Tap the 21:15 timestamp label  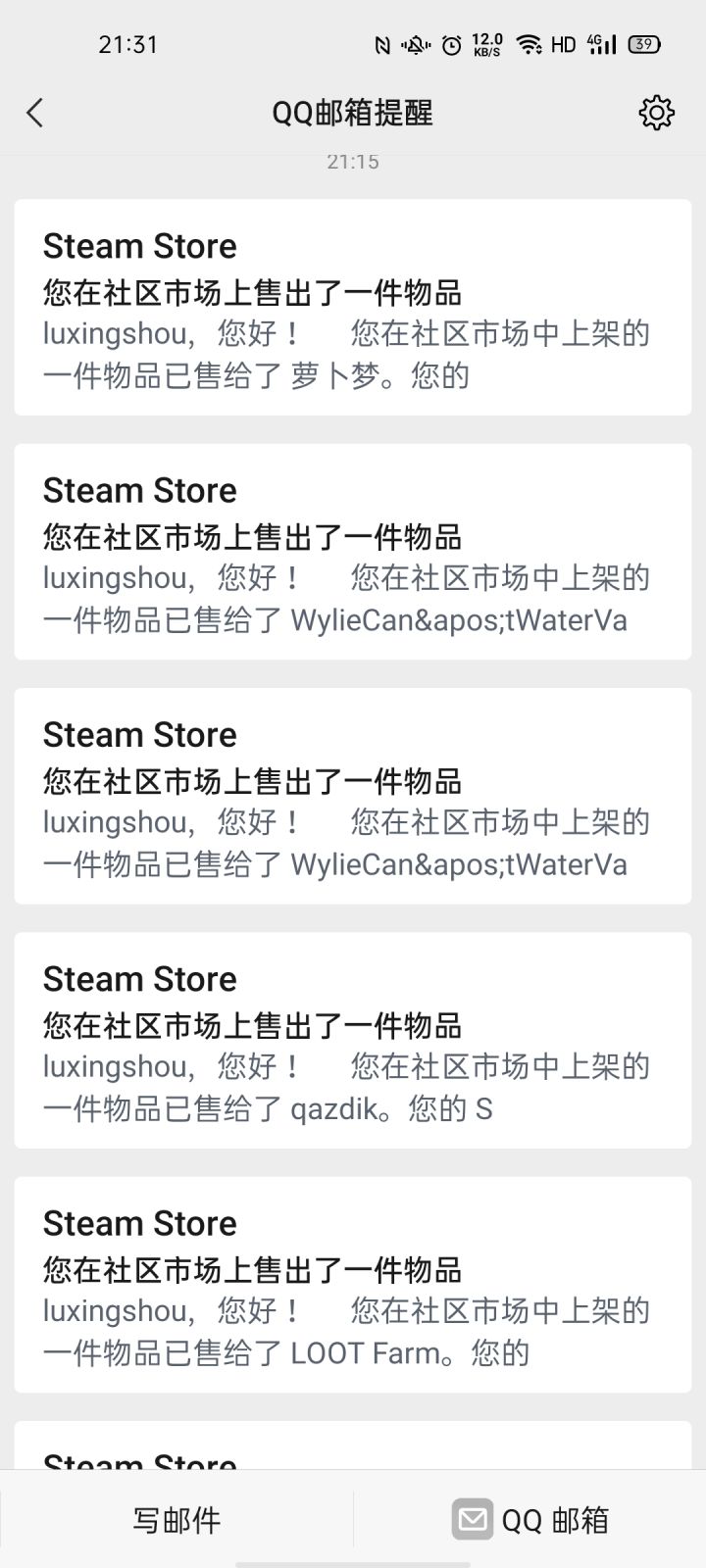coord(353,162)
